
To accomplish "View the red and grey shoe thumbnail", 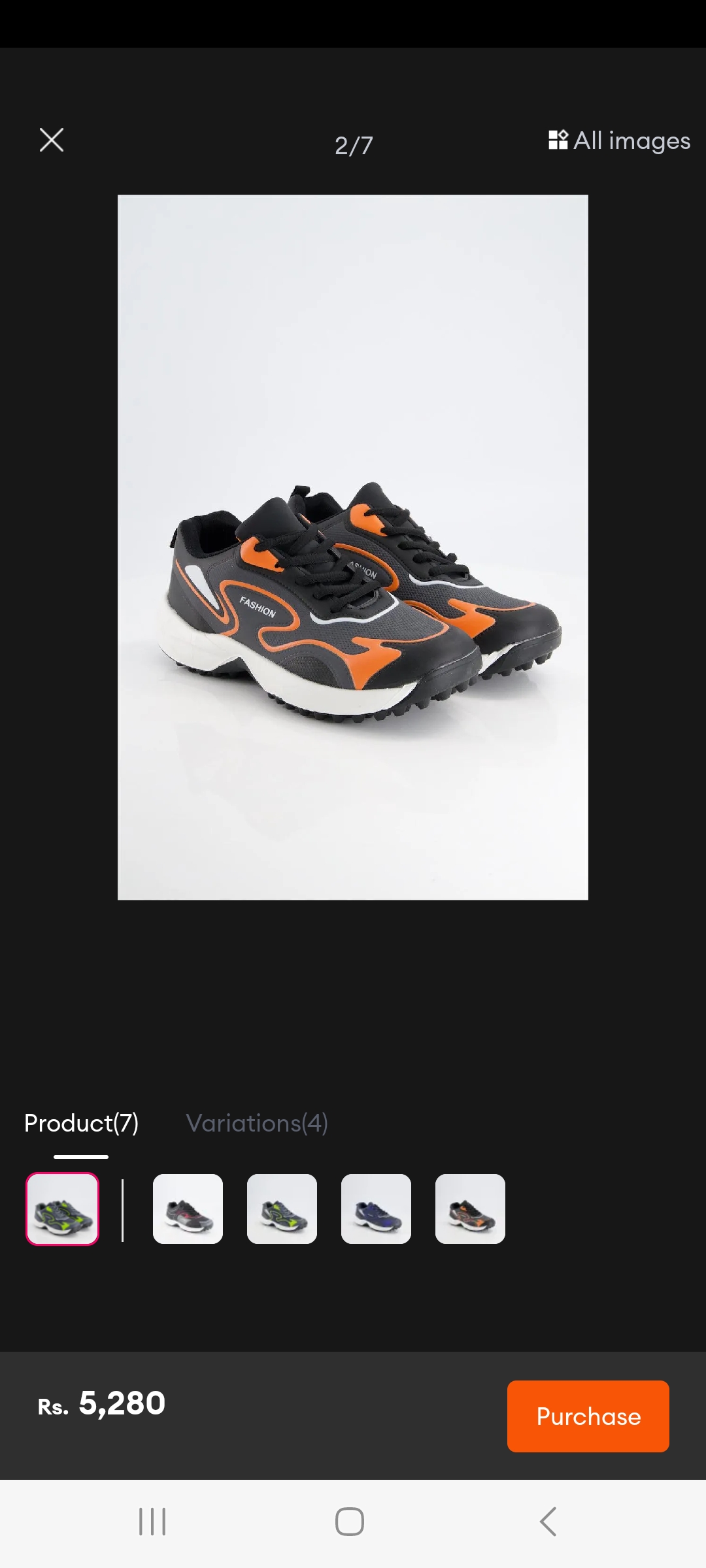I will pyautogui.click(x=188, y=1209).
